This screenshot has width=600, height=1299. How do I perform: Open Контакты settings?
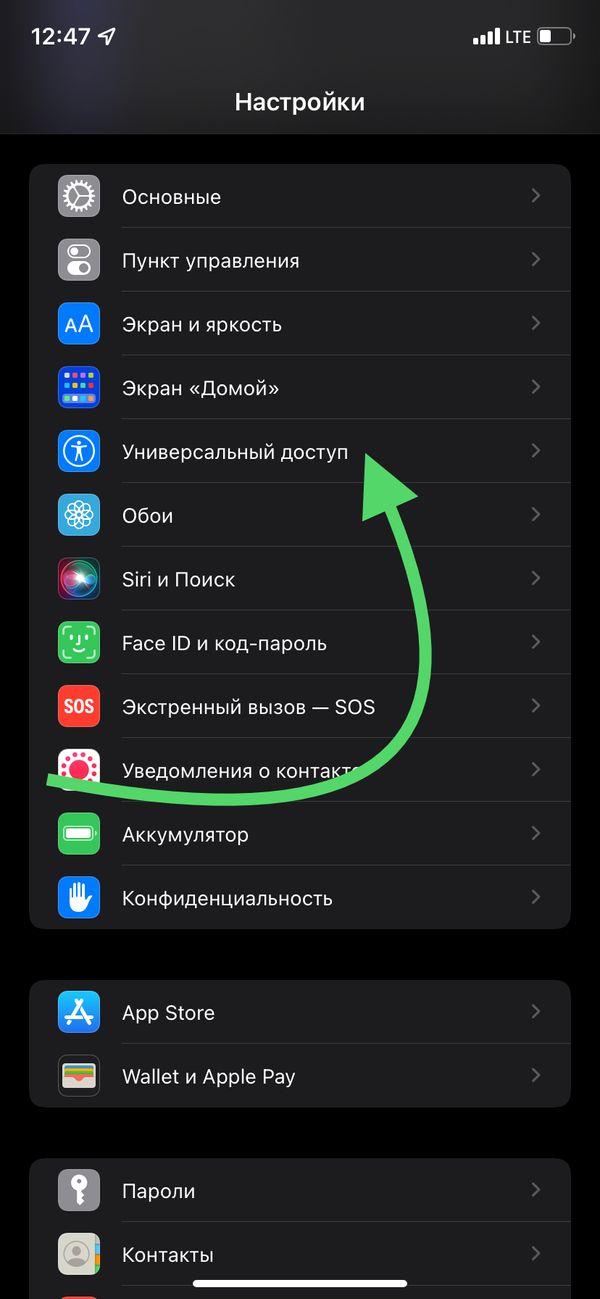click(x=300, y=1254)
